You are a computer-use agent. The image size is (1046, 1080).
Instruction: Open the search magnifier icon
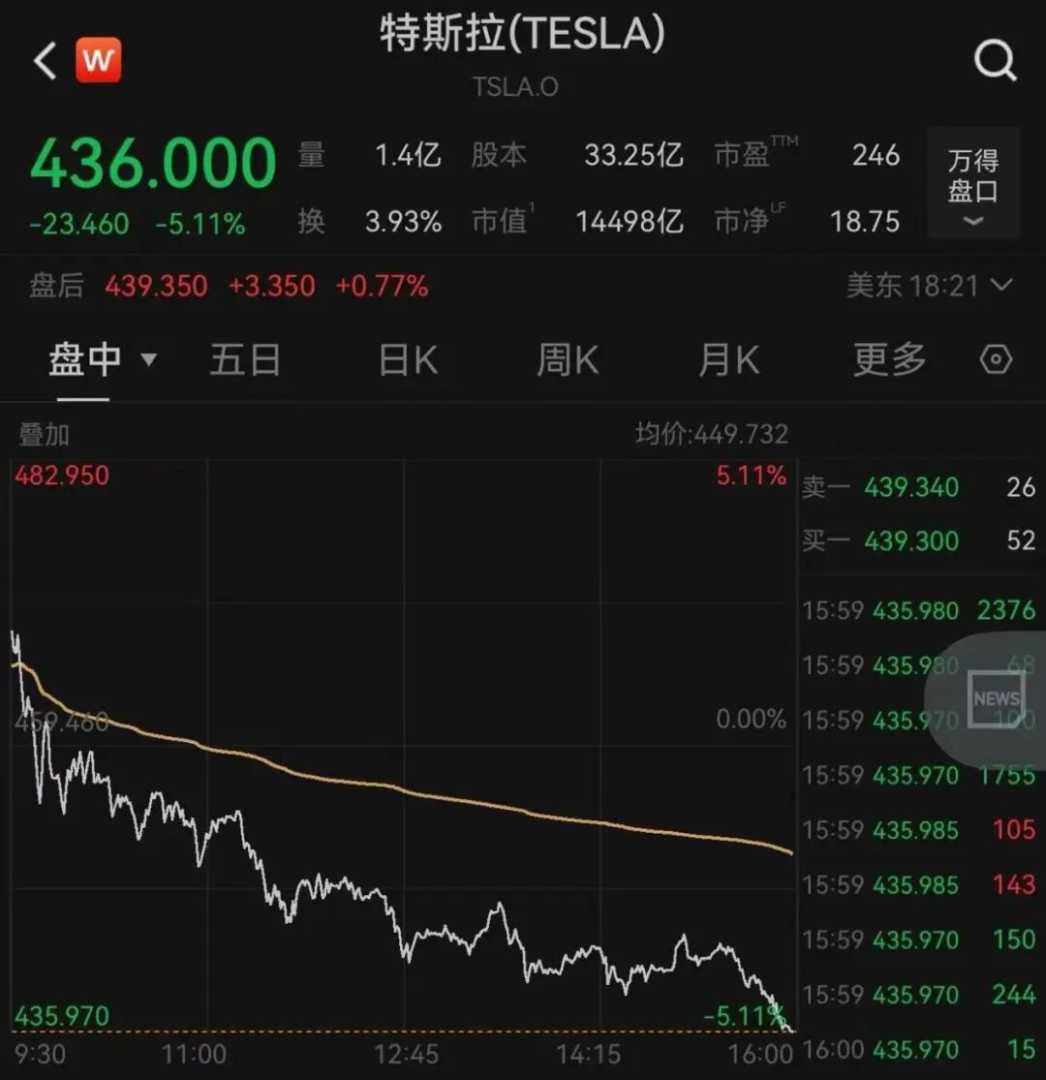(x=994, y=62)
